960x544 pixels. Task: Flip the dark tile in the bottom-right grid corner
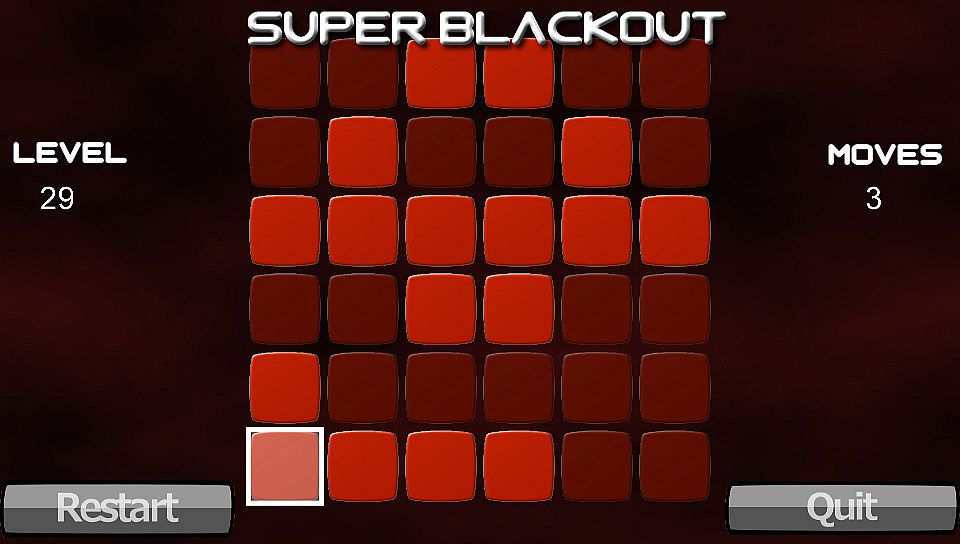[x=675, y=466]
